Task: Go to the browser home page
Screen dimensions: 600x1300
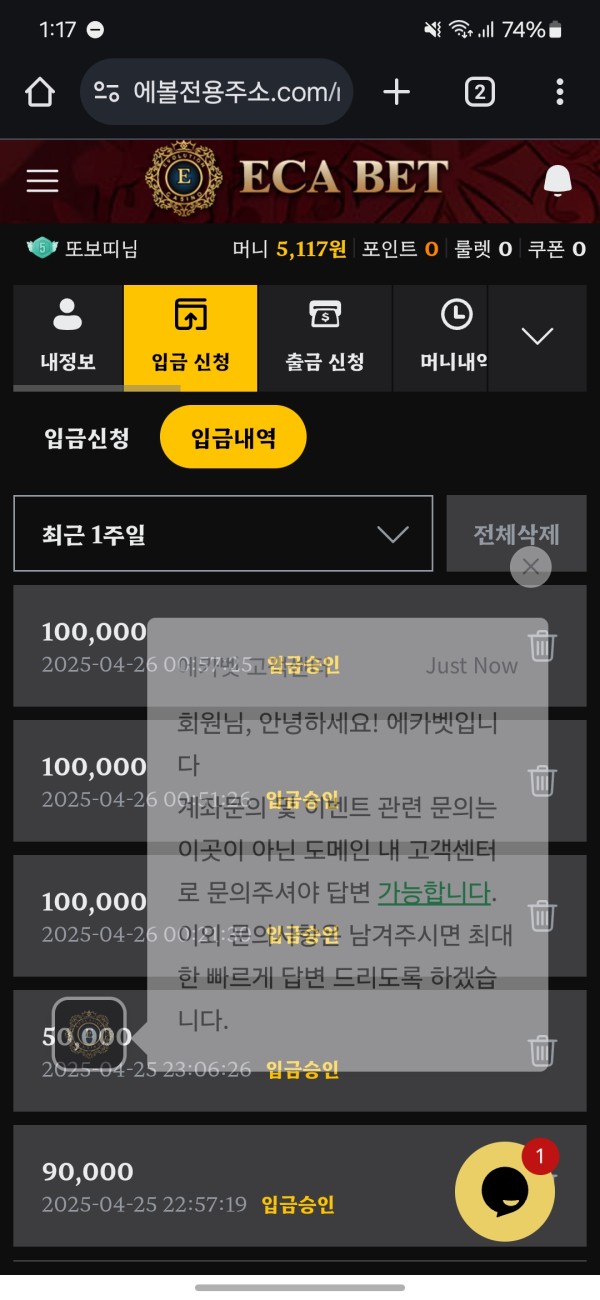Action: pyautogui.click(x=40, y=93)
